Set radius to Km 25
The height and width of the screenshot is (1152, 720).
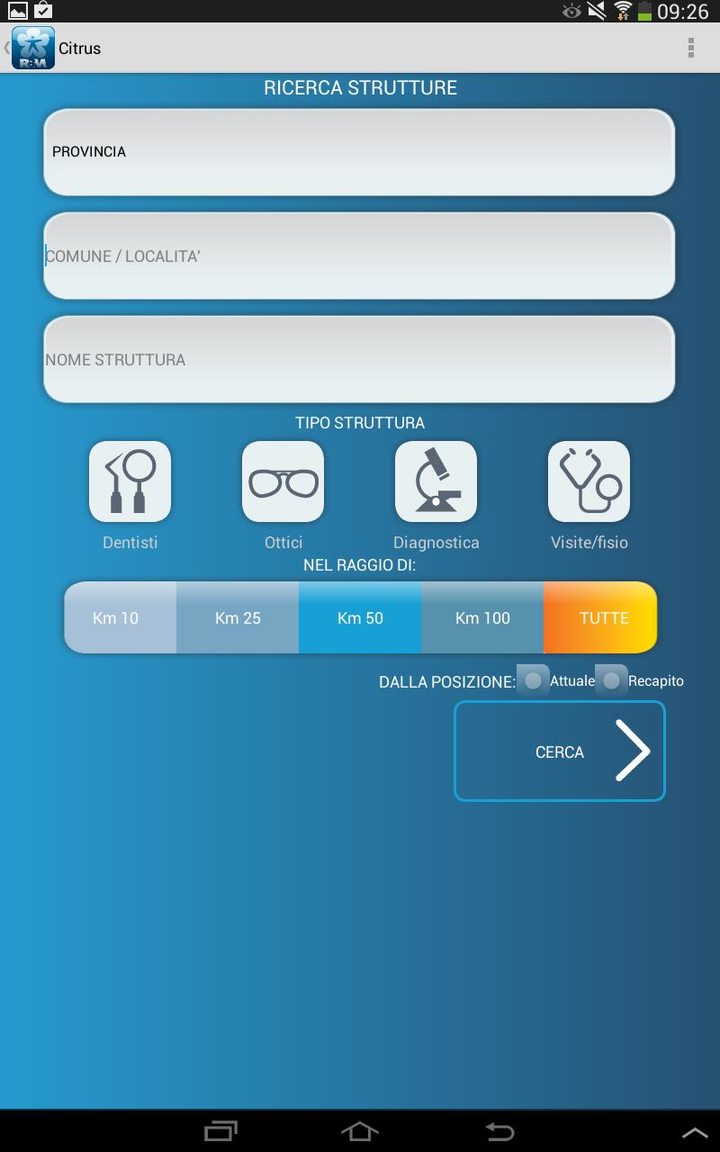(238, 618)
